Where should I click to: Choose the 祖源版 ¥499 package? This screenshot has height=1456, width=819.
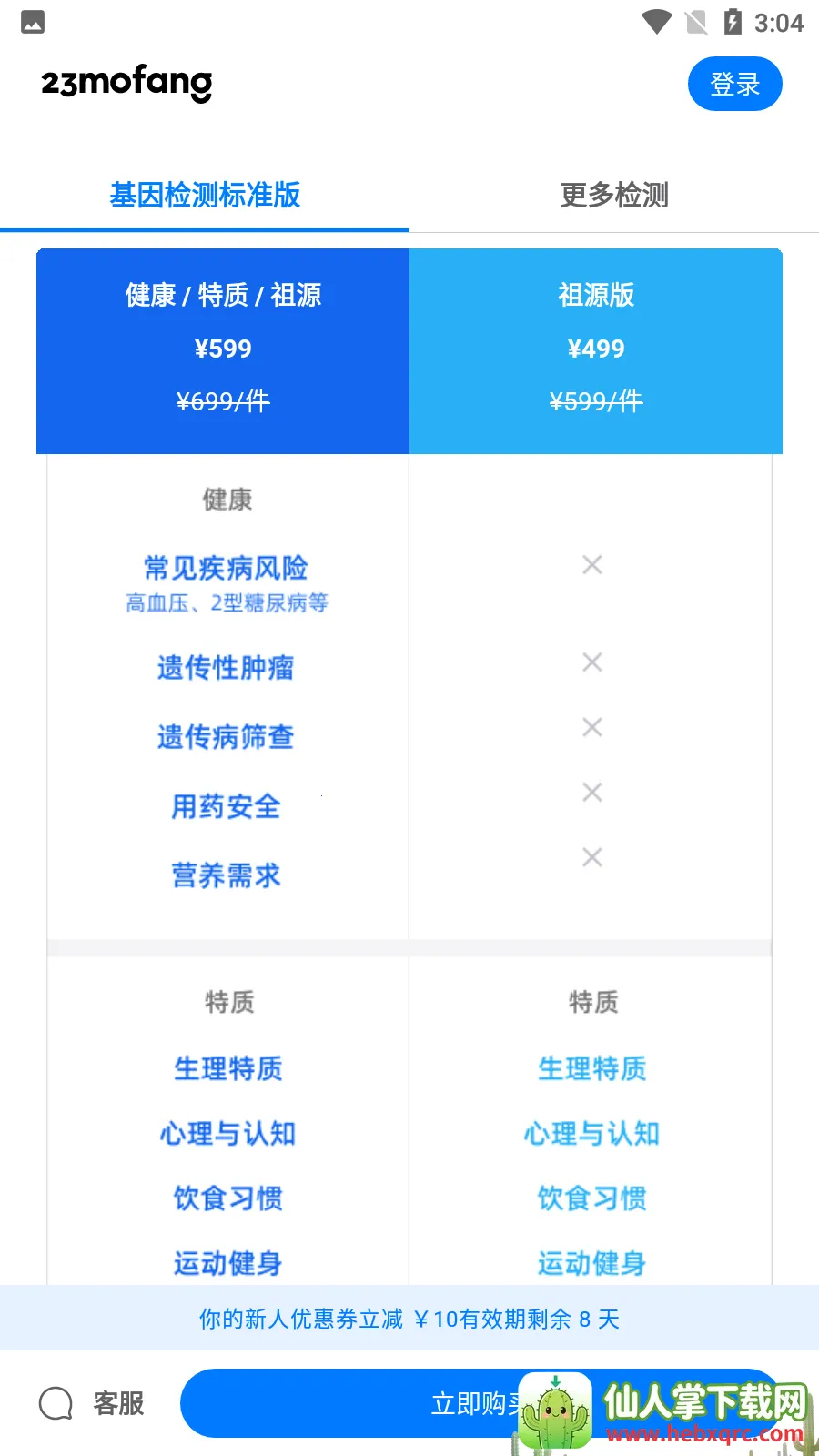point(596,350)
